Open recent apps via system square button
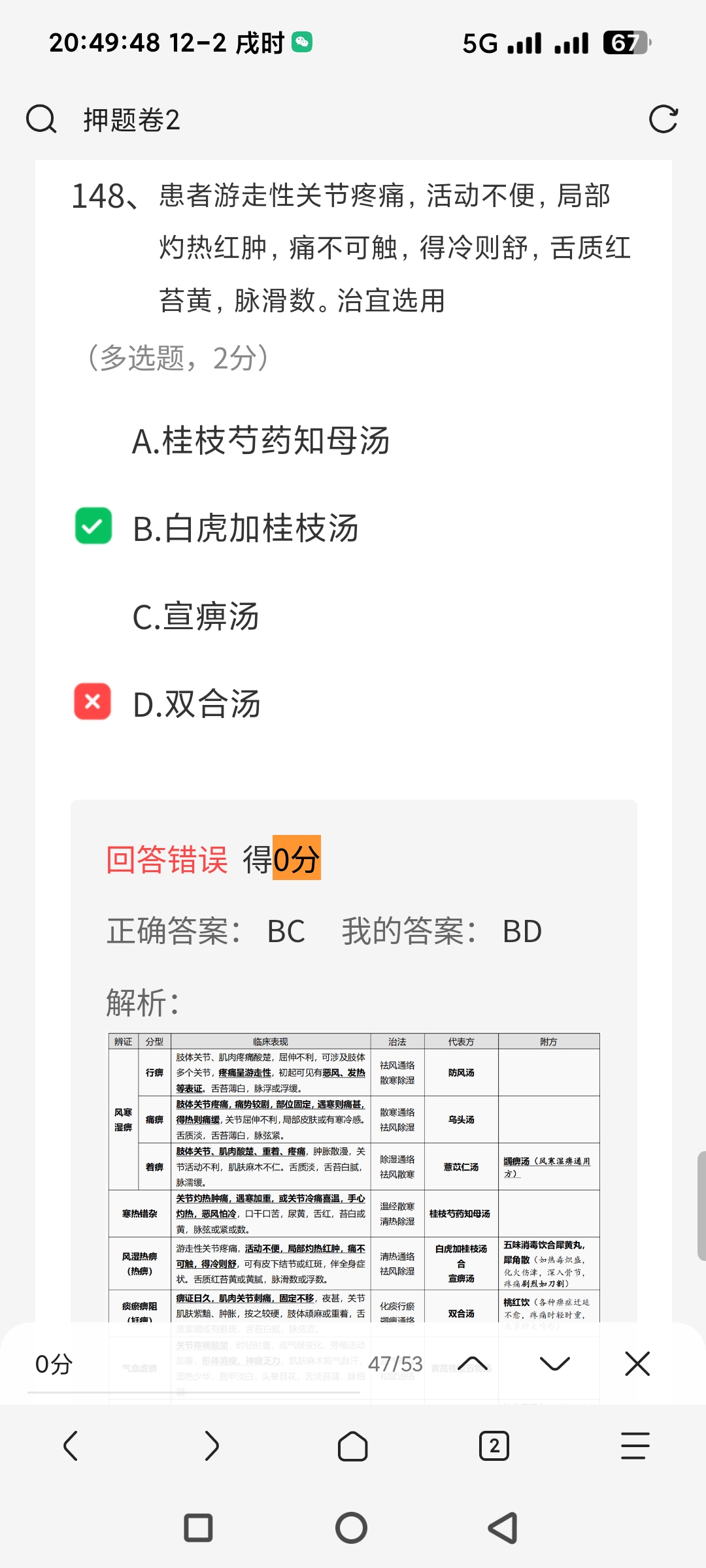Image resolution: width=706 pixels, height=1568 pixels. click(x=199, y=1528)
